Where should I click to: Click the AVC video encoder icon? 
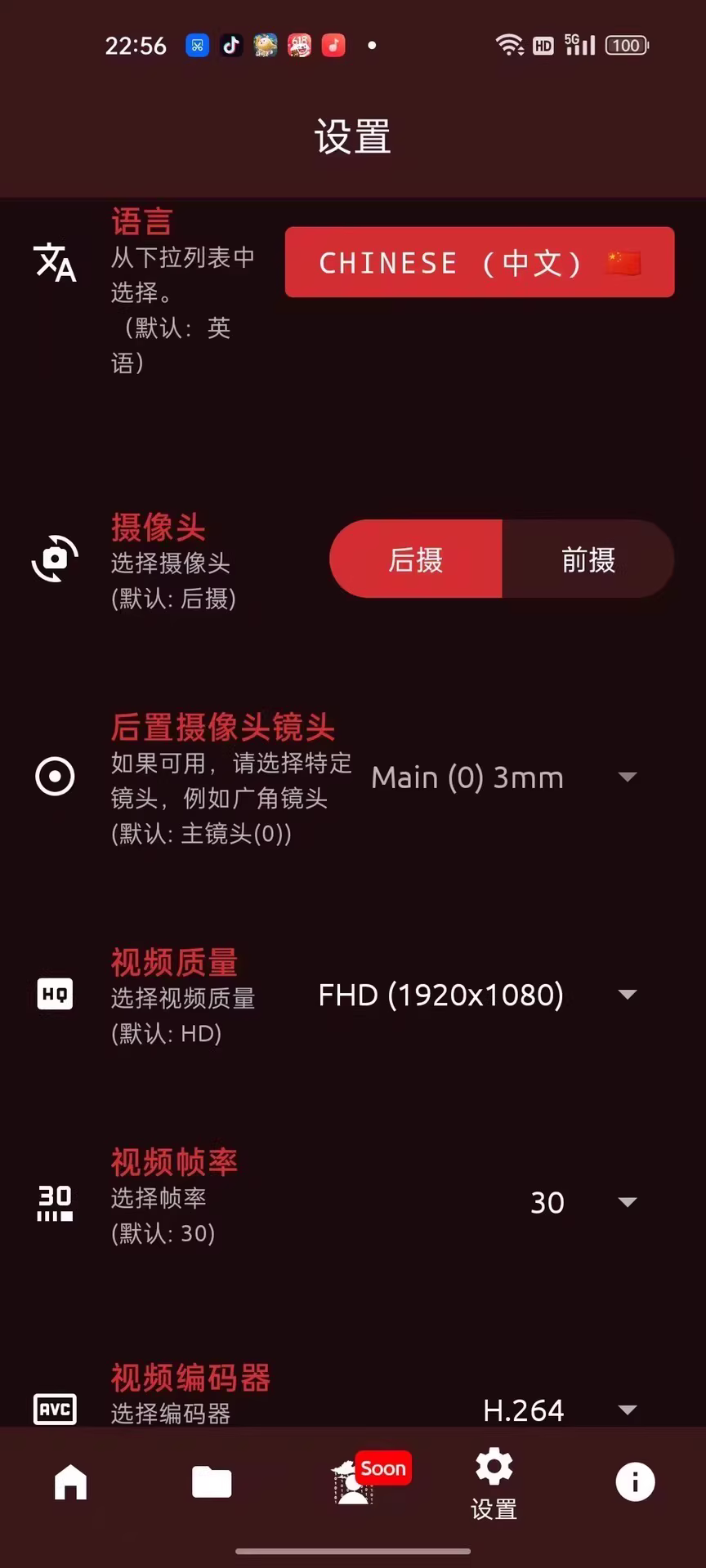coord(54,1410)
